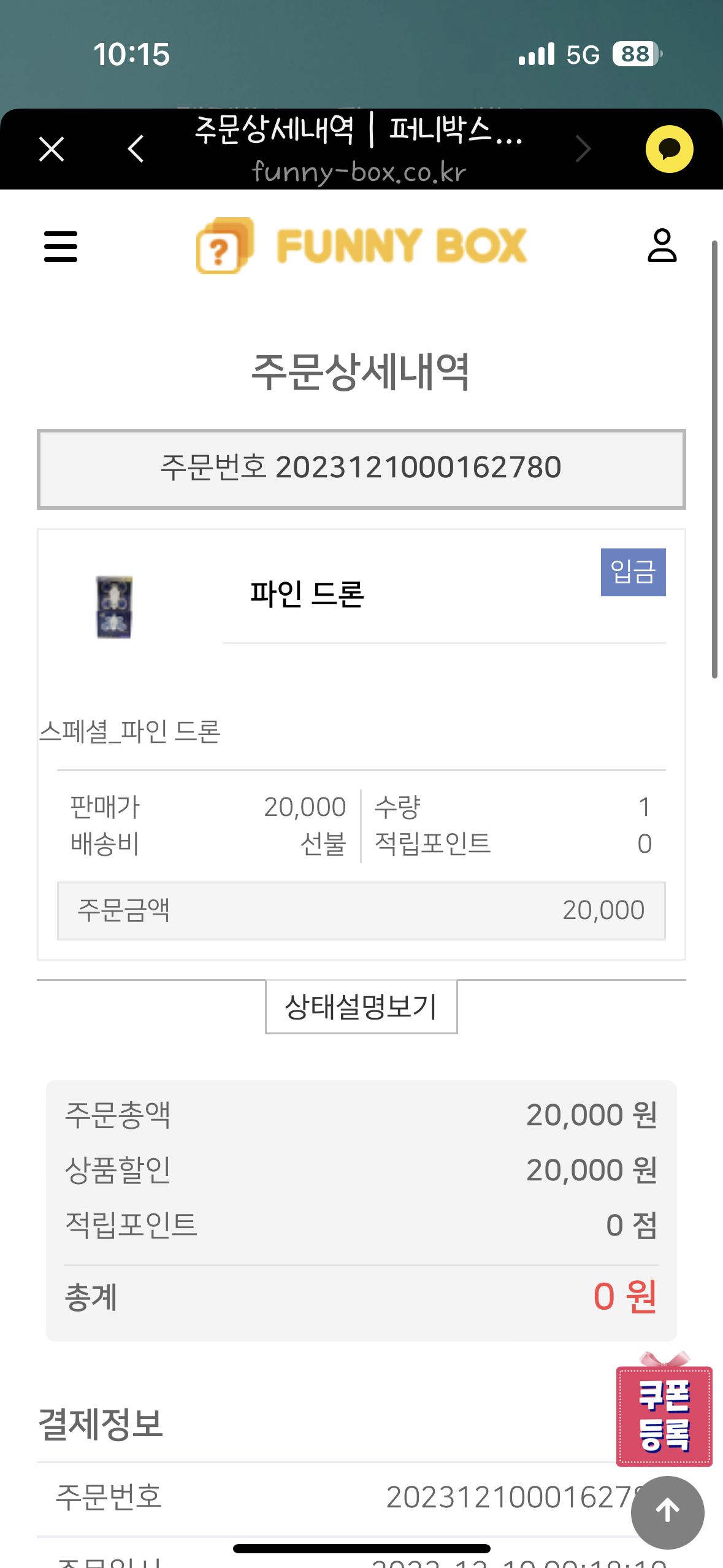Open the FUNNY BOX home page
This screenshot has width=723, height=1568.
coord(361,246)
